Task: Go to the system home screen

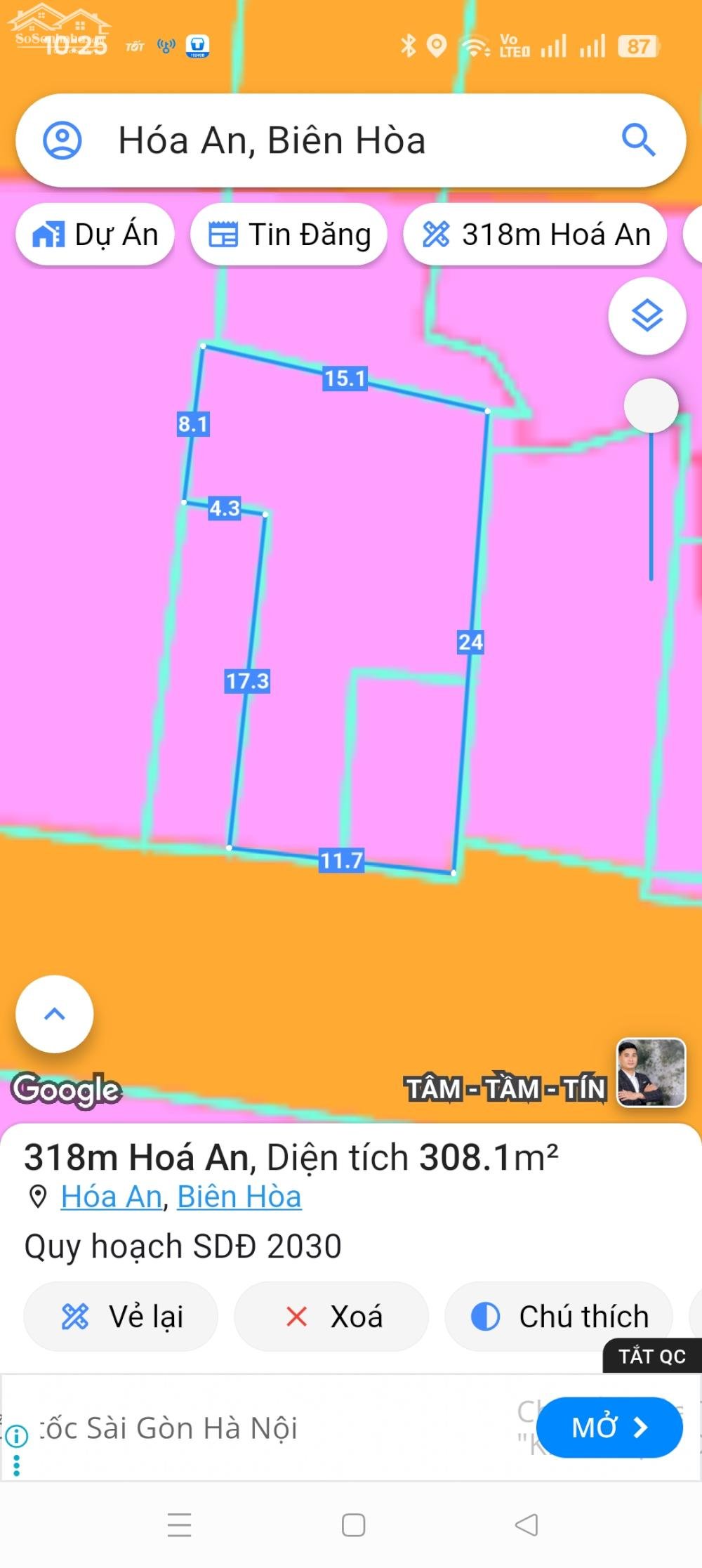Action: (353, 1525)
